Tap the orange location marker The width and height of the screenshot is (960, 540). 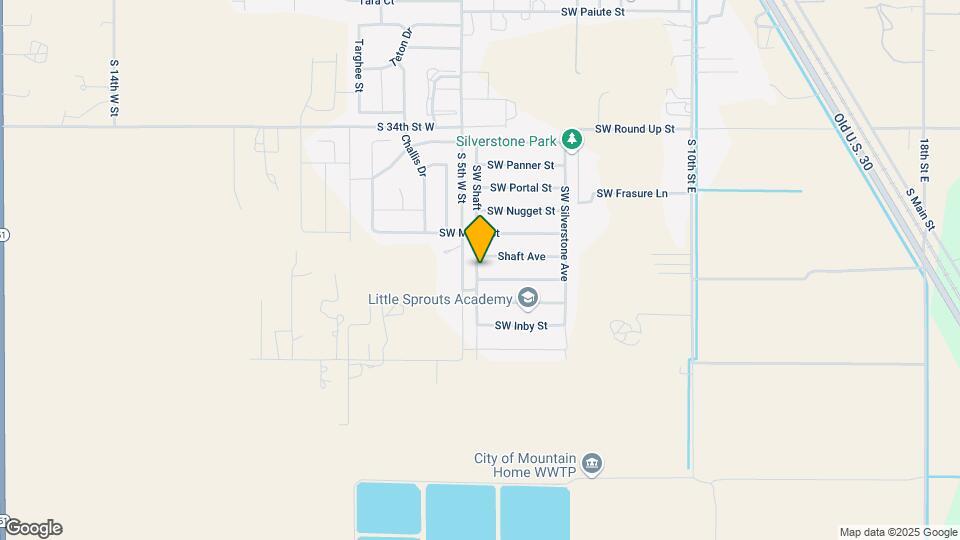(481, 239)
